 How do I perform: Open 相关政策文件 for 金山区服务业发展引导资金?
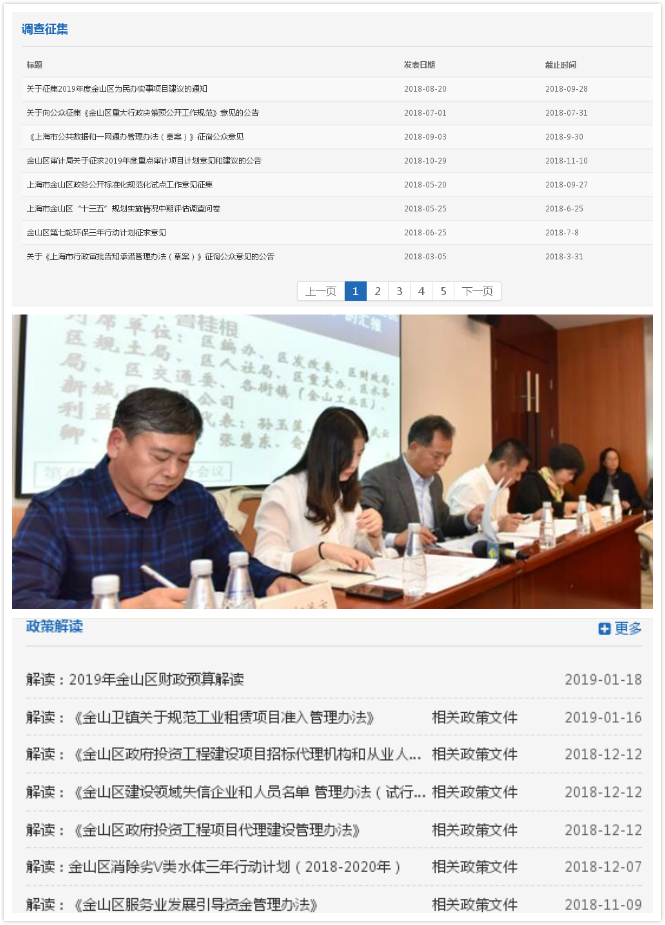coord(474,904)
